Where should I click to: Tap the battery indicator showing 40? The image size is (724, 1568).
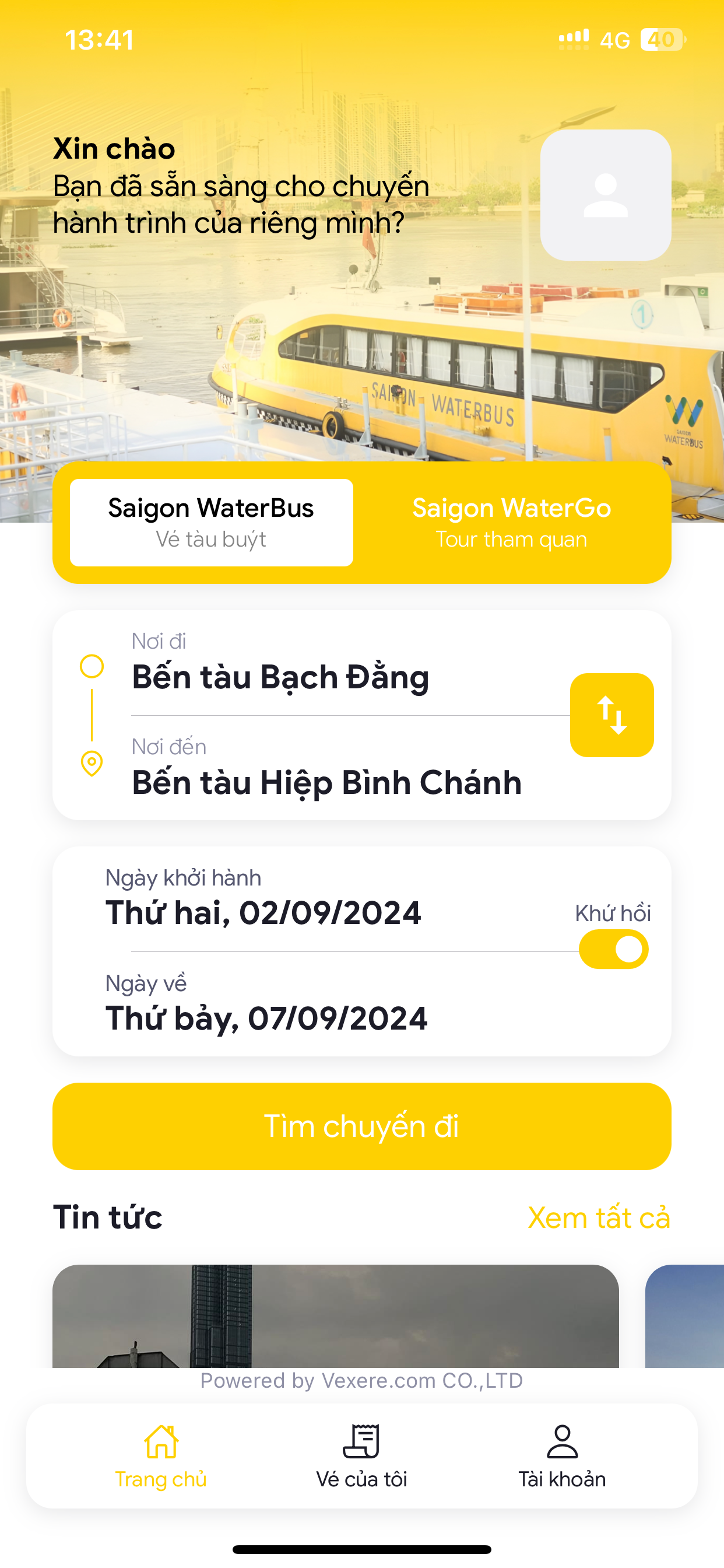[663, 38]
